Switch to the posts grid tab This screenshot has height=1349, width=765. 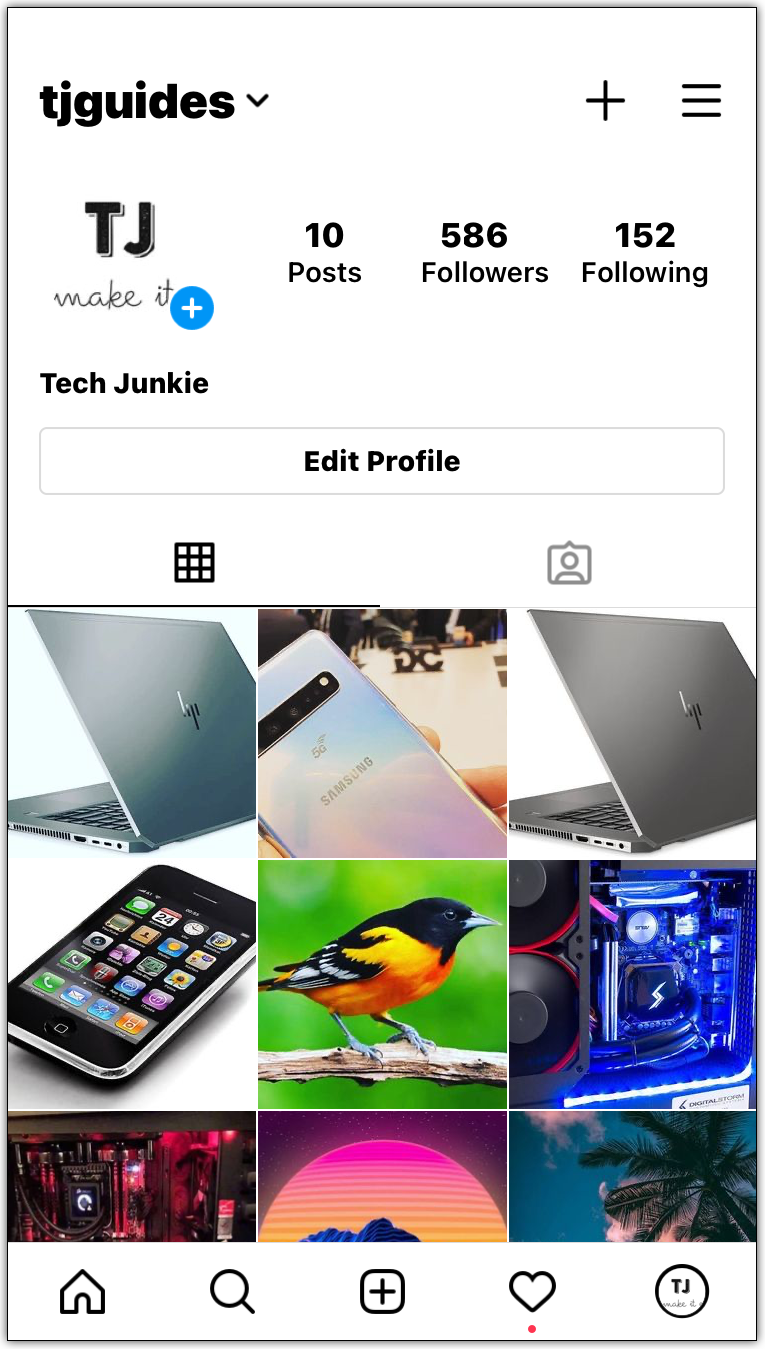pyautogui.click(x=194, y=563)
